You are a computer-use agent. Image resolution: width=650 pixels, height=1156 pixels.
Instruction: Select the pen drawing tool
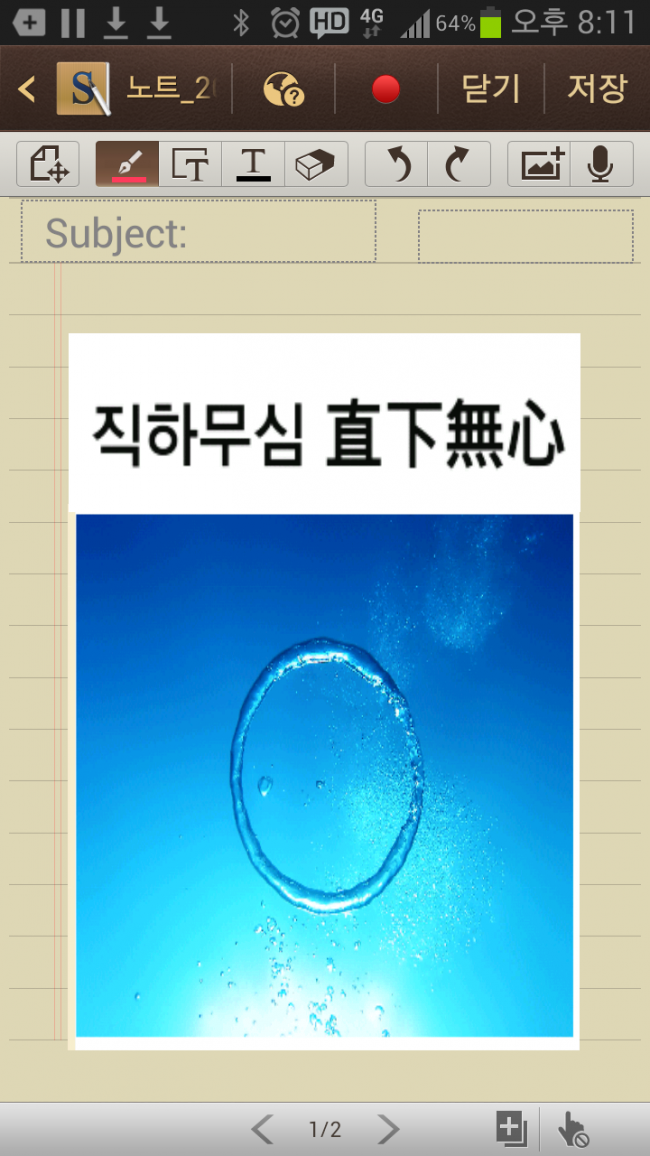[127, 164]
